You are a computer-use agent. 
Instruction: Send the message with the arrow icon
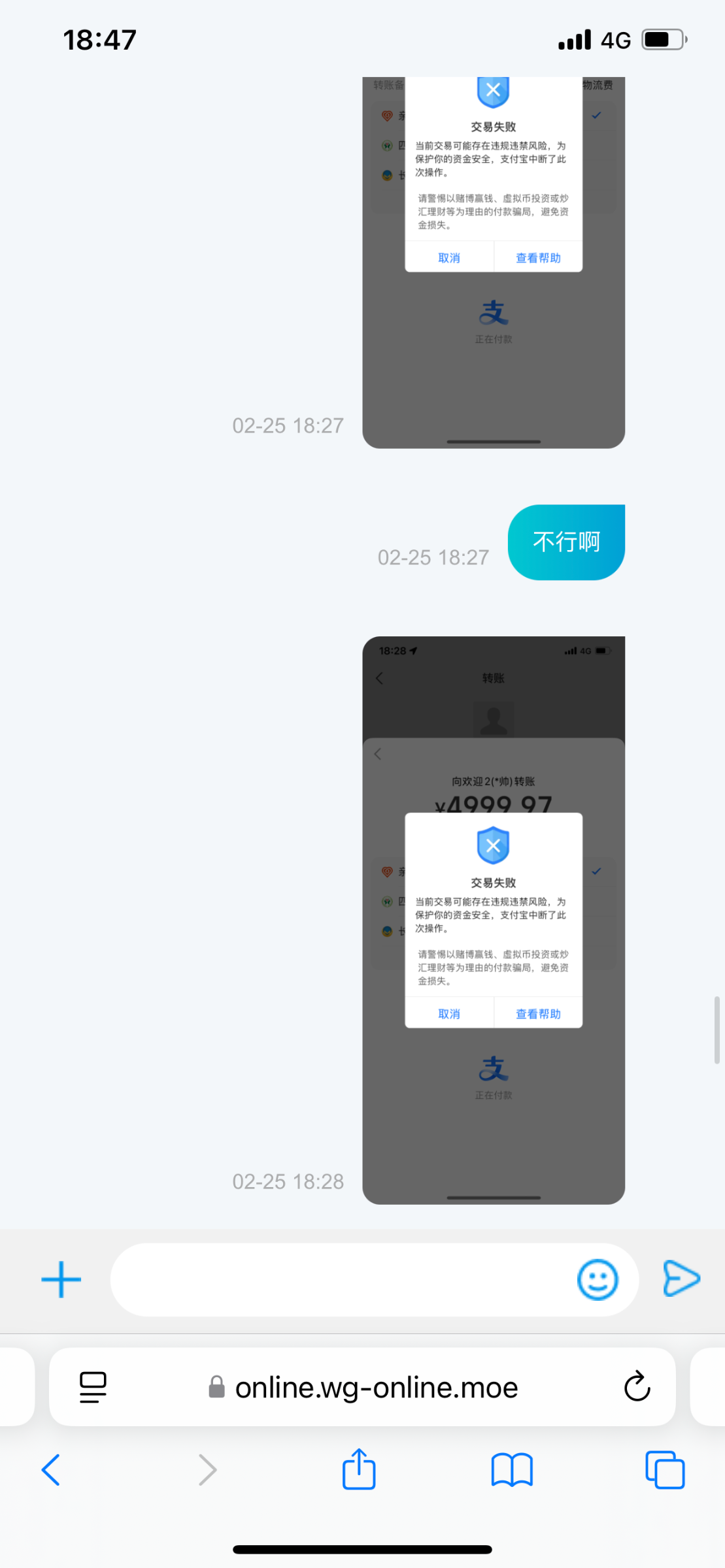(681, 1279)
